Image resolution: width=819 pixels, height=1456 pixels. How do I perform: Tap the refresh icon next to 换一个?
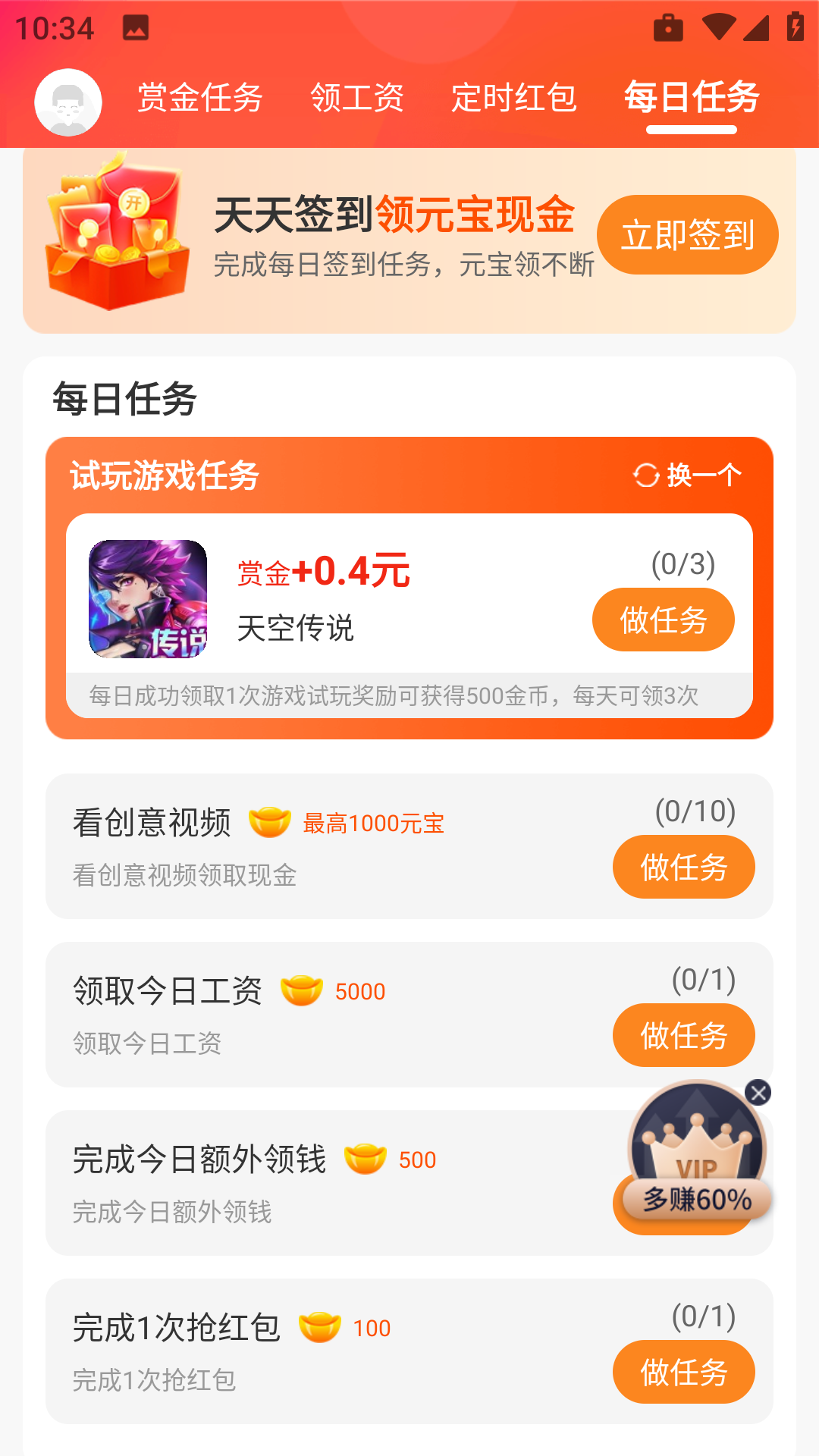[644, 475]
